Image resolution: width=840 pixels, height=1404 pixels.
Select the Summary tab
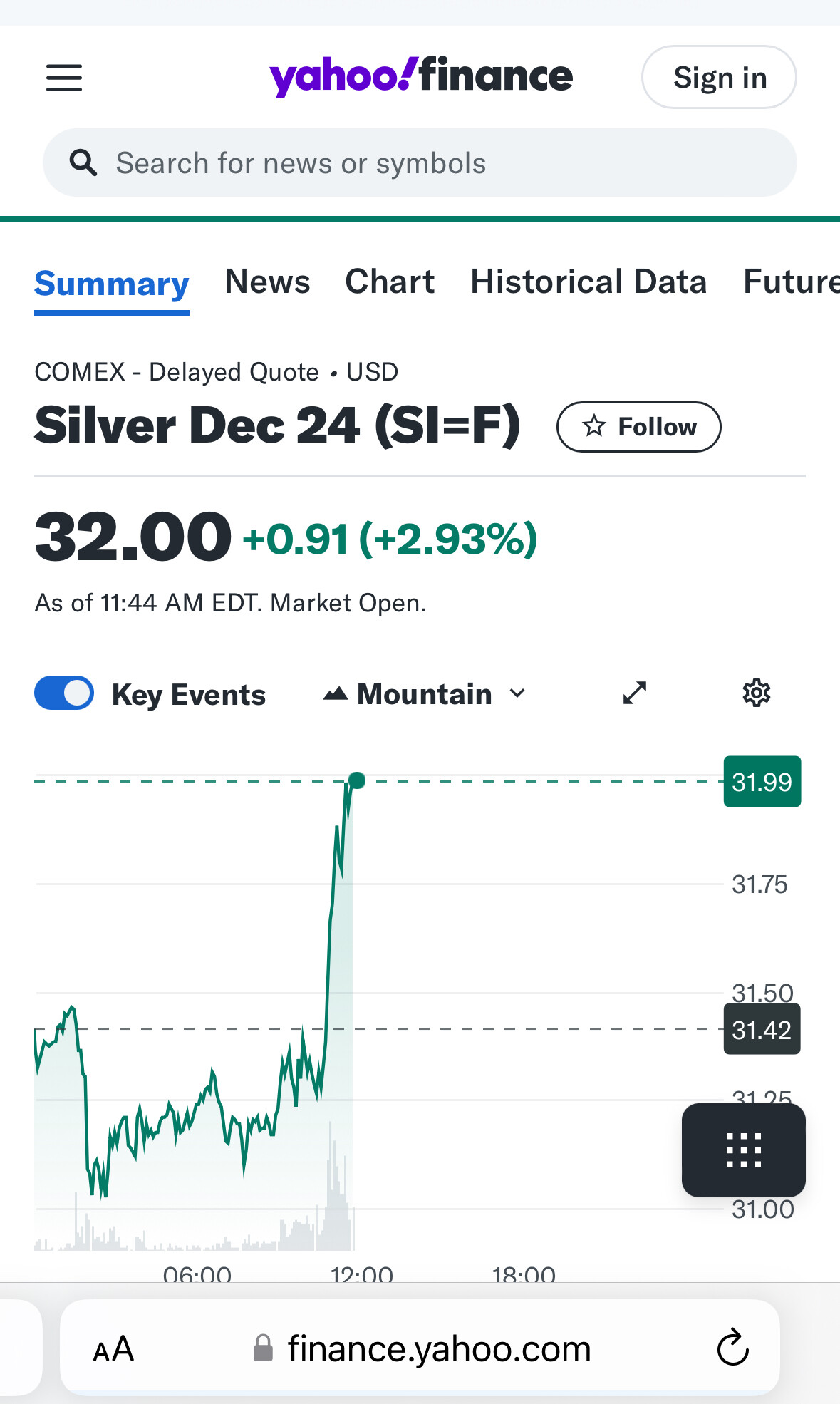[x=112, y=284]
